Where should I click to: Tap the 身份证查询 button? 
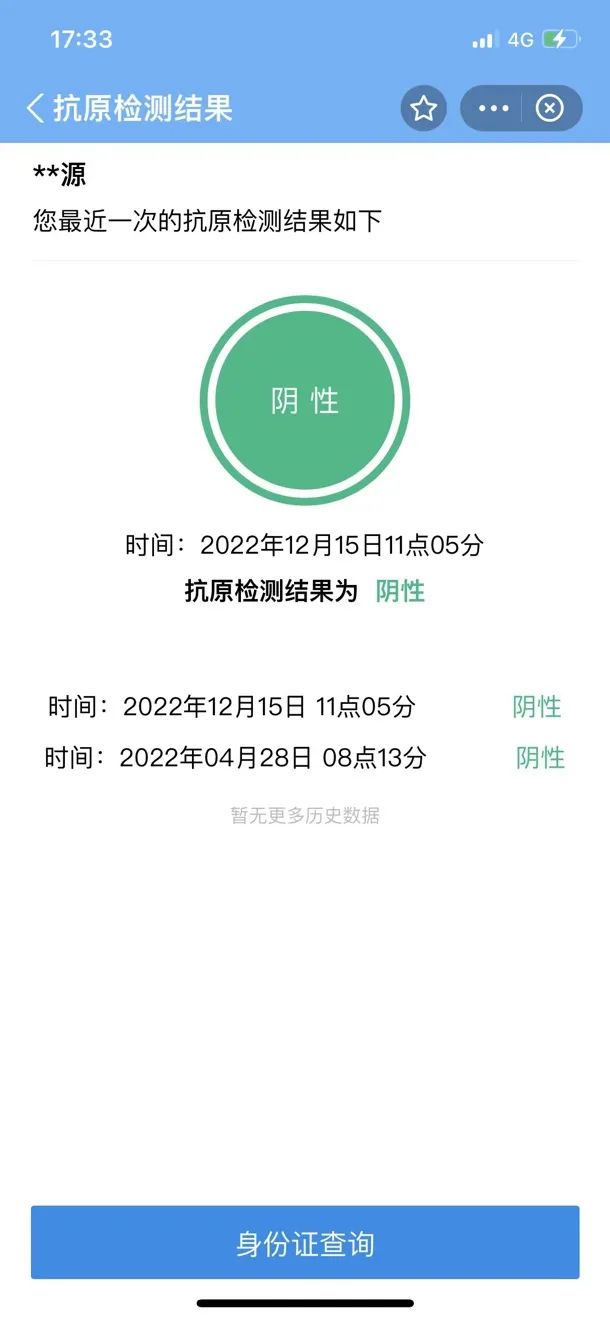[x=305, y=1243]
